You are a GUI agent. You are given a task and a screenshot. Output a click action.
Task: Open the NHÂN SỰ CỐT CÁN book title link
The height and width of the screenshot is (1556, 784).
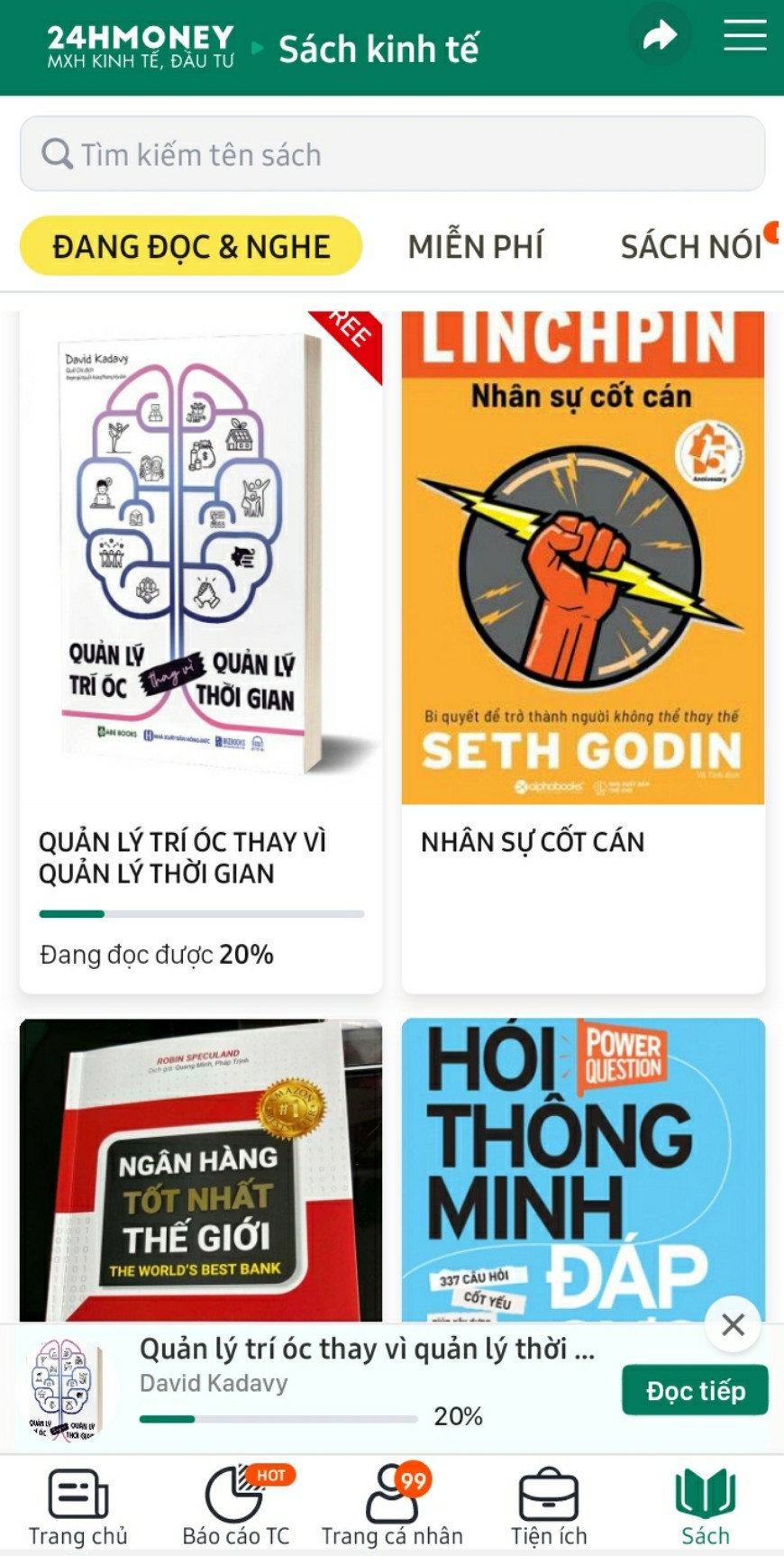click(x=532, y=841)
